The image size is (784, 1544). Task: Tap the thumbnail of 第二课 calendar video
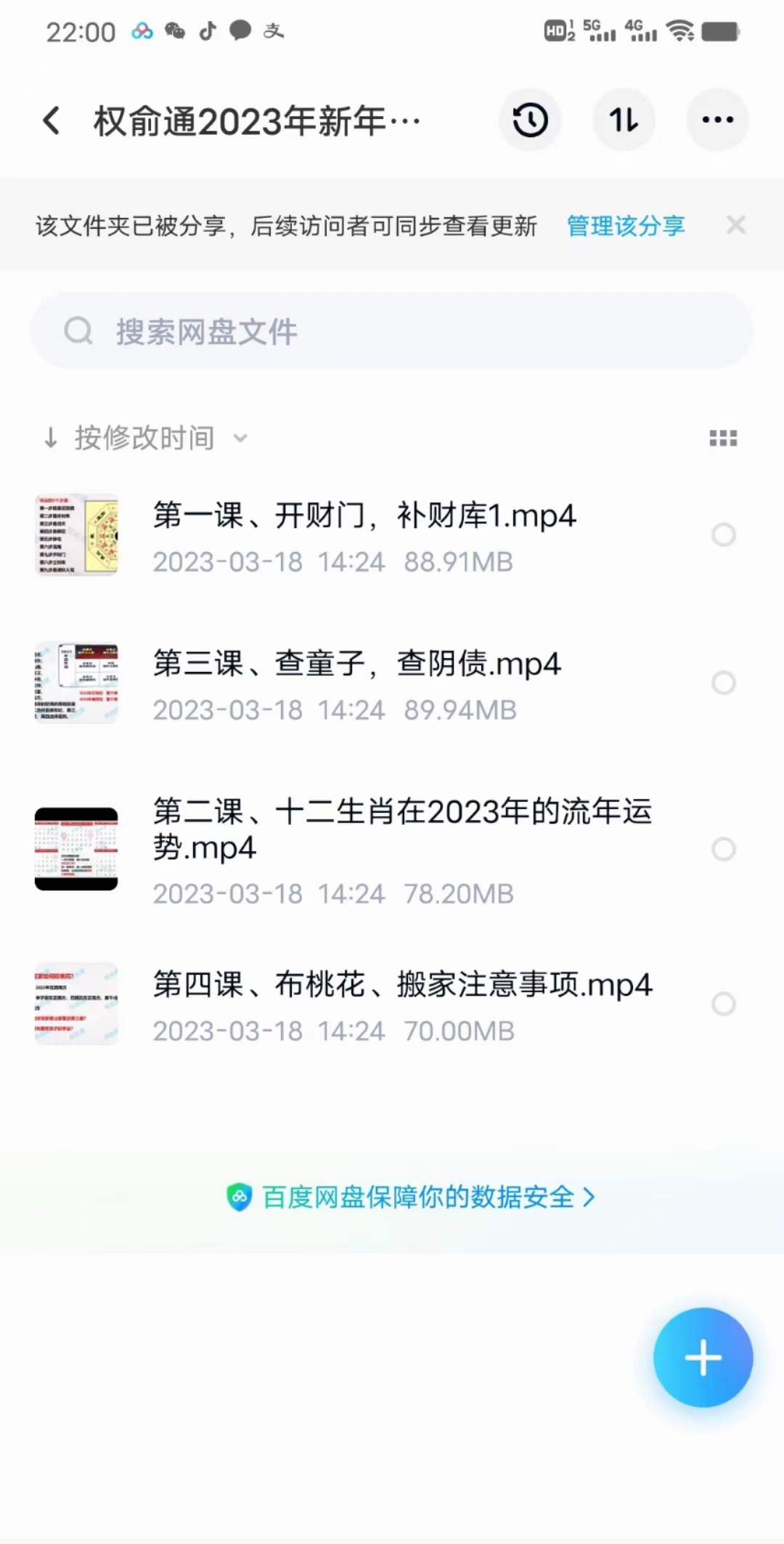coord(75,848)
